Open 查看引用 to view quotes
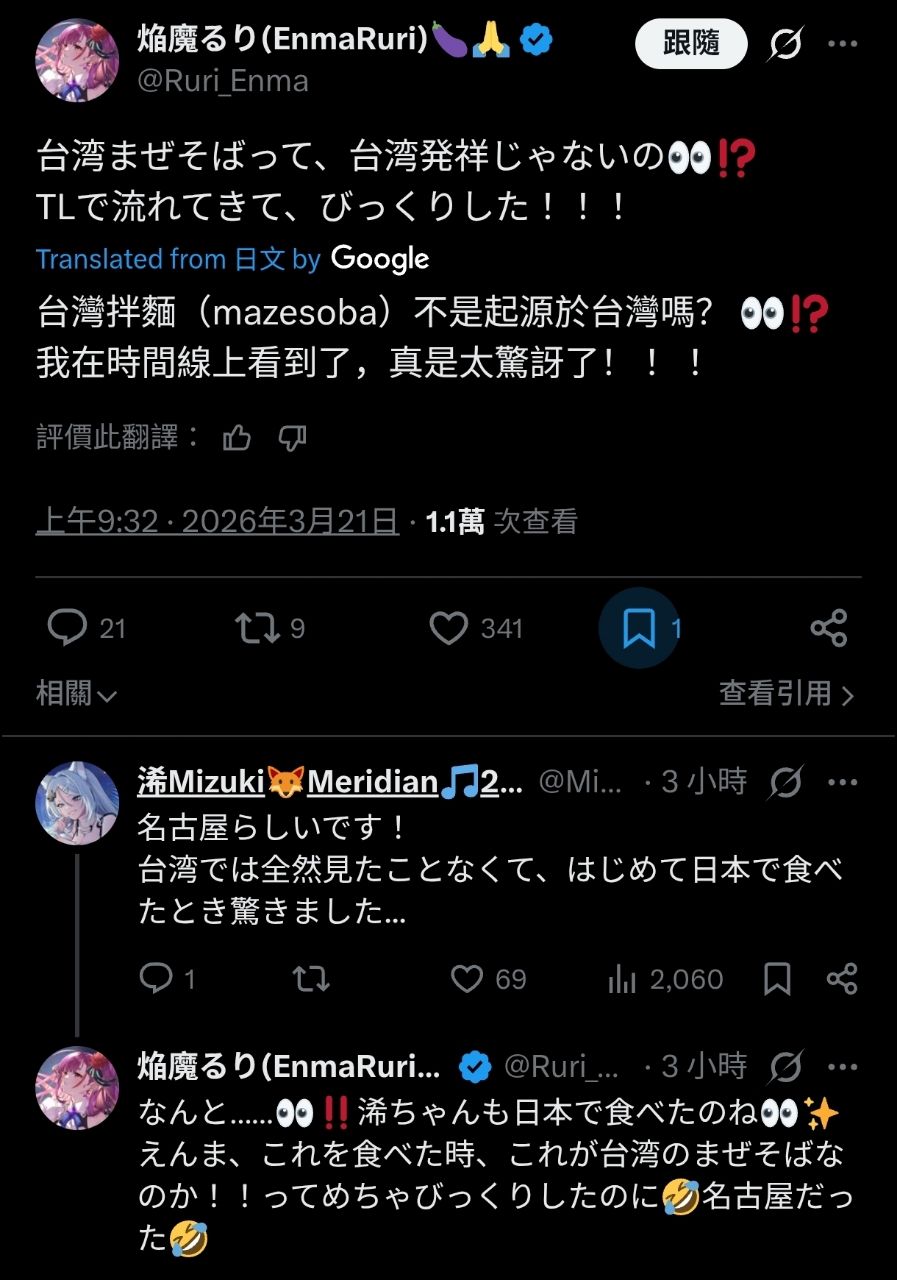897x1280 pixels. pos(786,693)
